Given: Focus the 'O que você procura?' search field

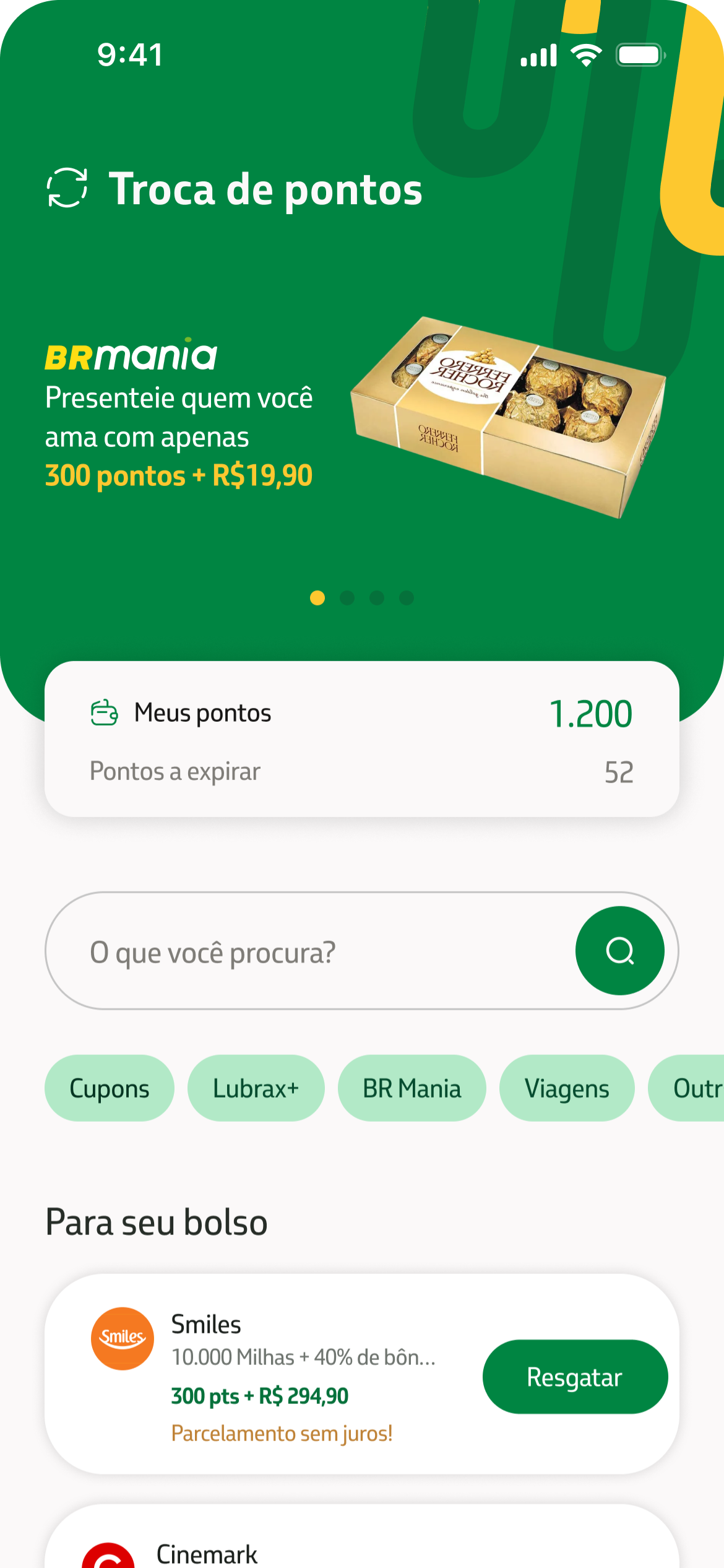Looking at the screenshot, I should pos(309,951).
